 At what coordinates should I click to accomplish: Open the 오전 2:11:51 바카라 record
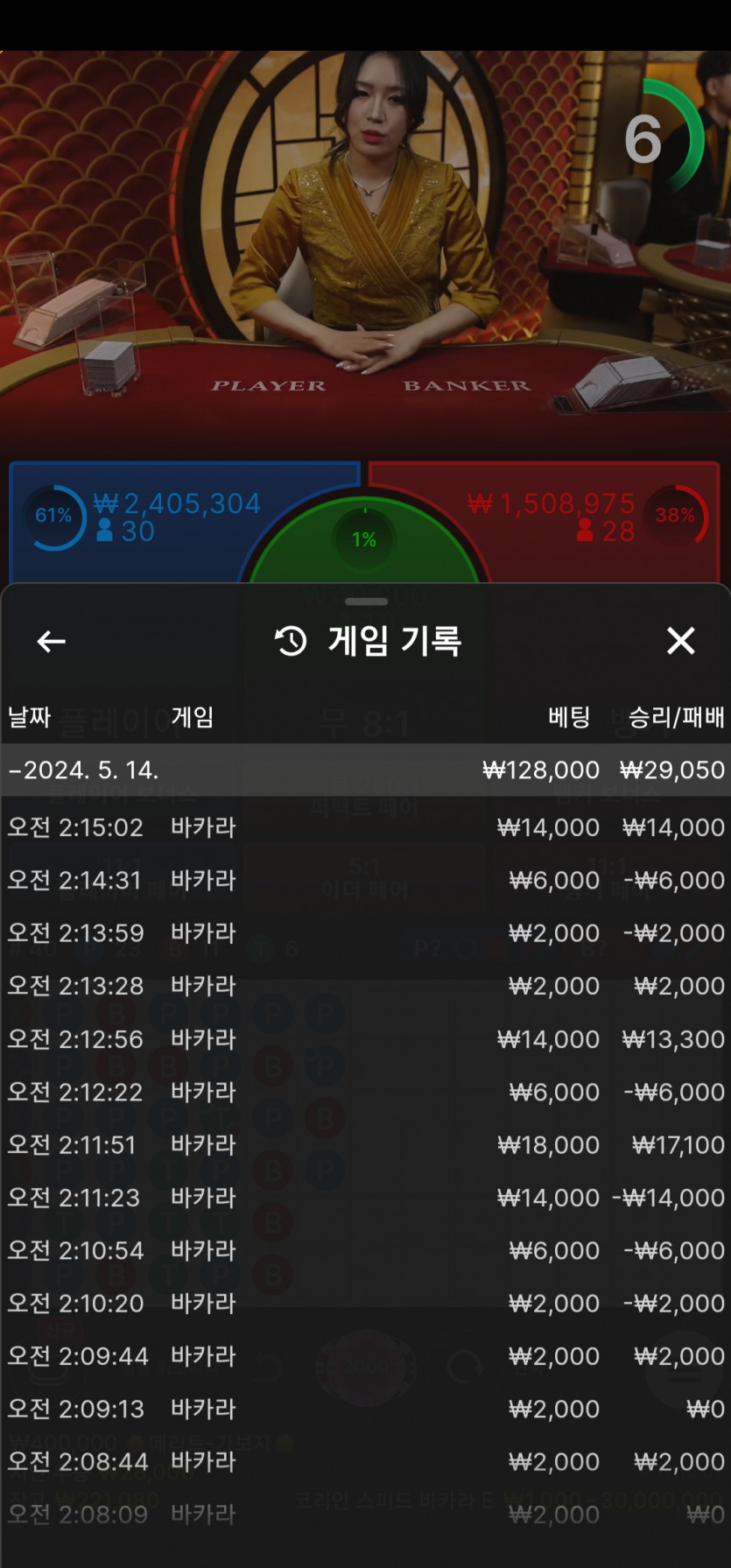[x=365, y=1144]
